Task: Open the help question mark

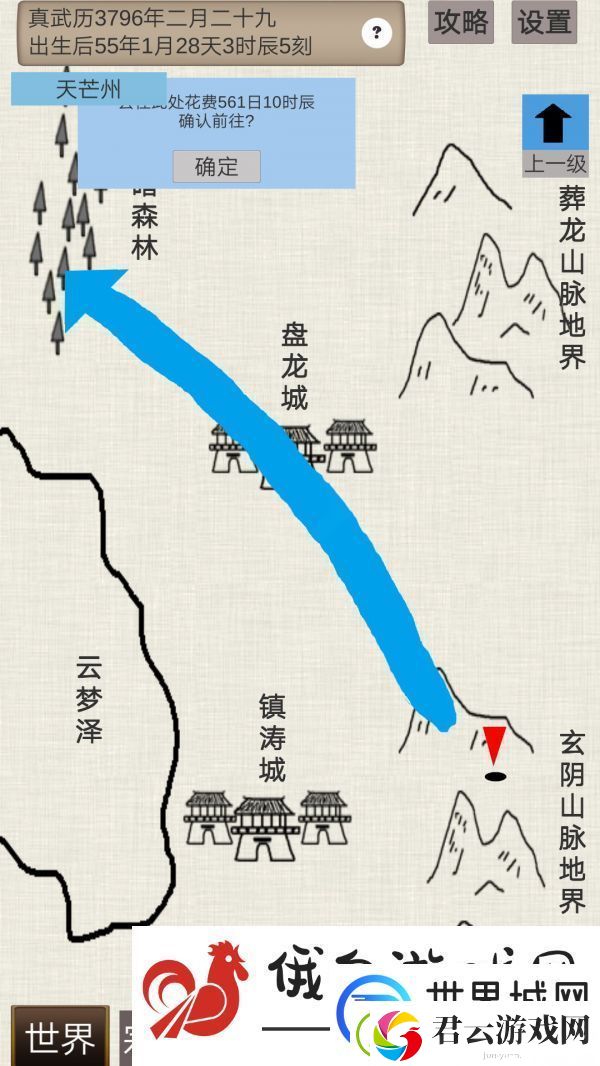Action: [376, 33]
